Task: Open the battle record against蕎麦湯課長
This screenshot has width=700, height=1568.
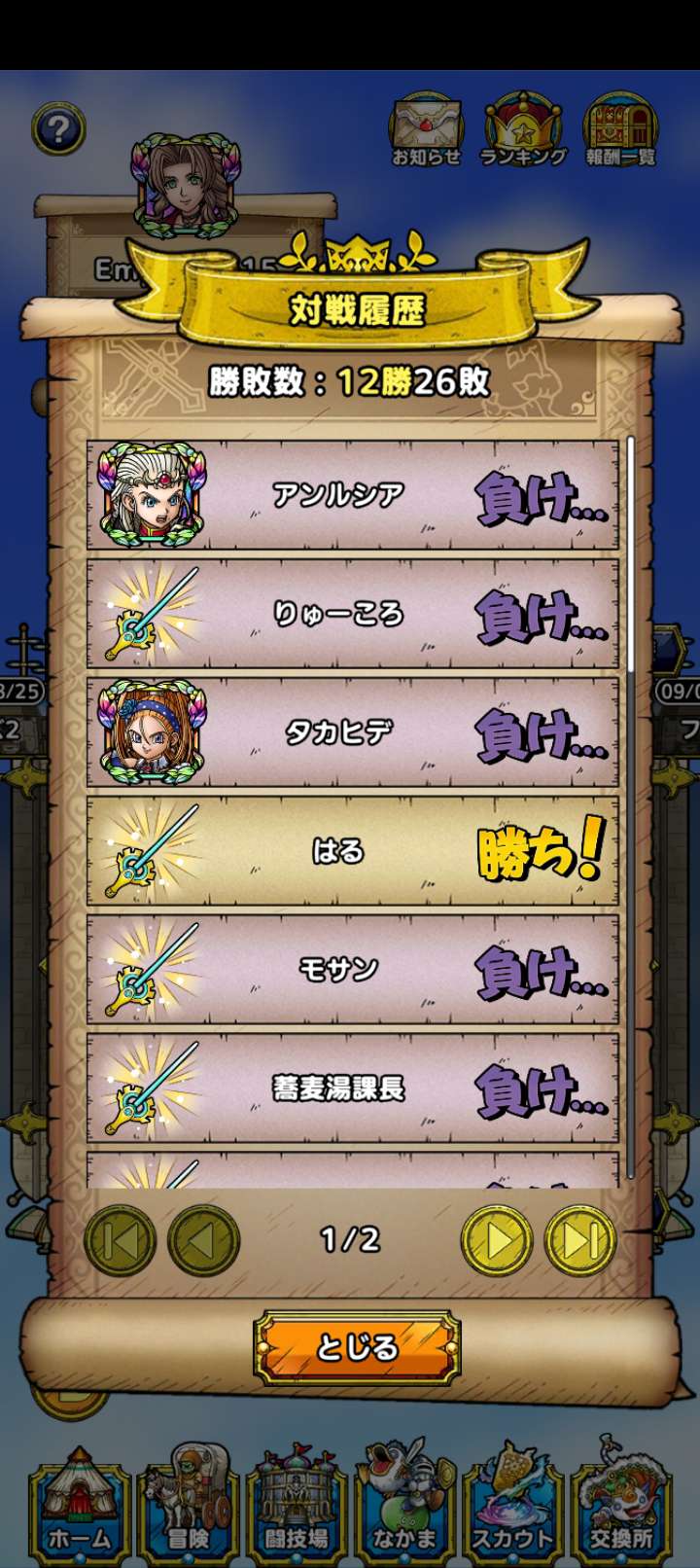Action: click(352, 1088)
